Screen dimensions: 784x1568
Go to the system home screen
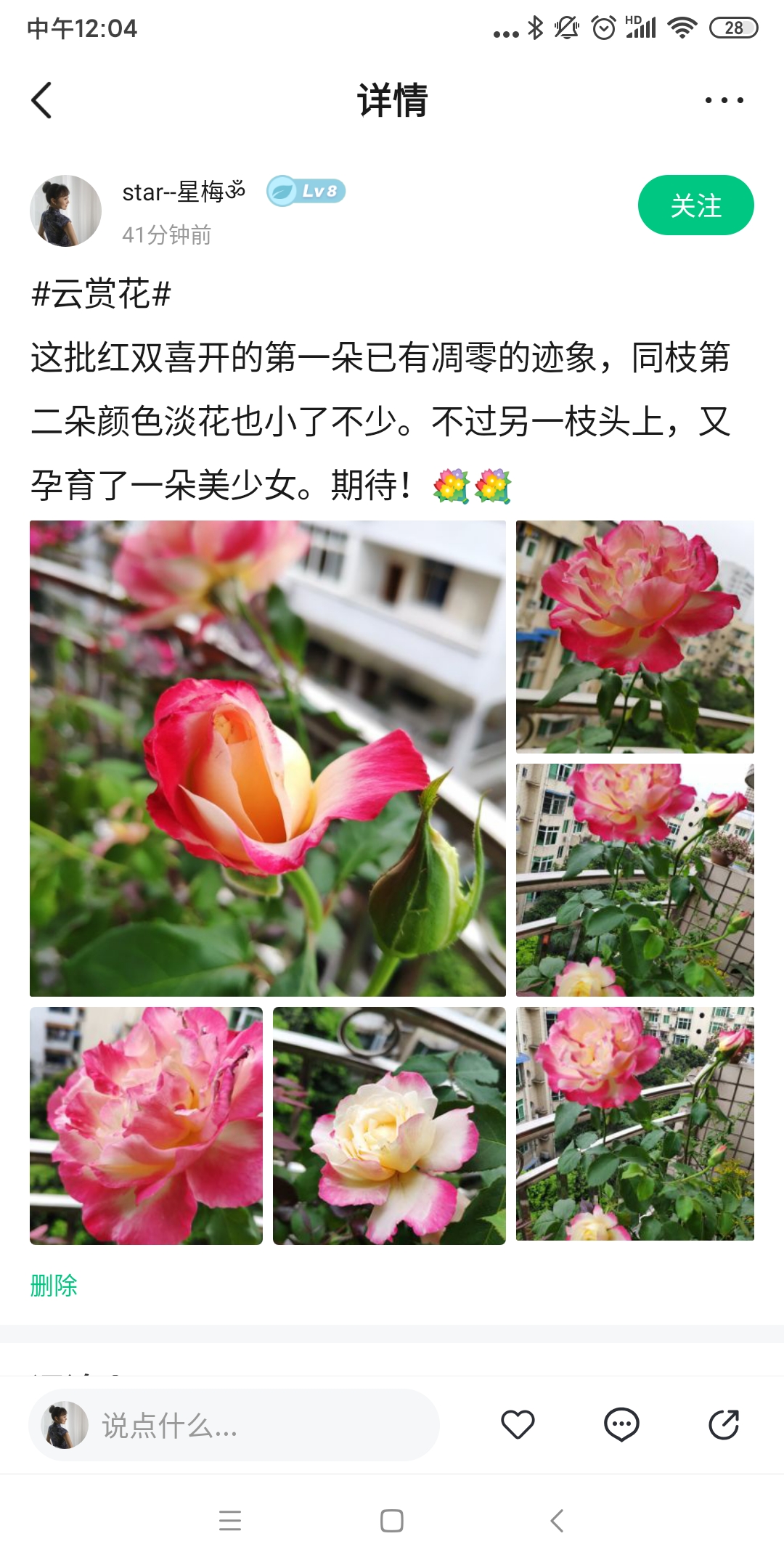392,1520
